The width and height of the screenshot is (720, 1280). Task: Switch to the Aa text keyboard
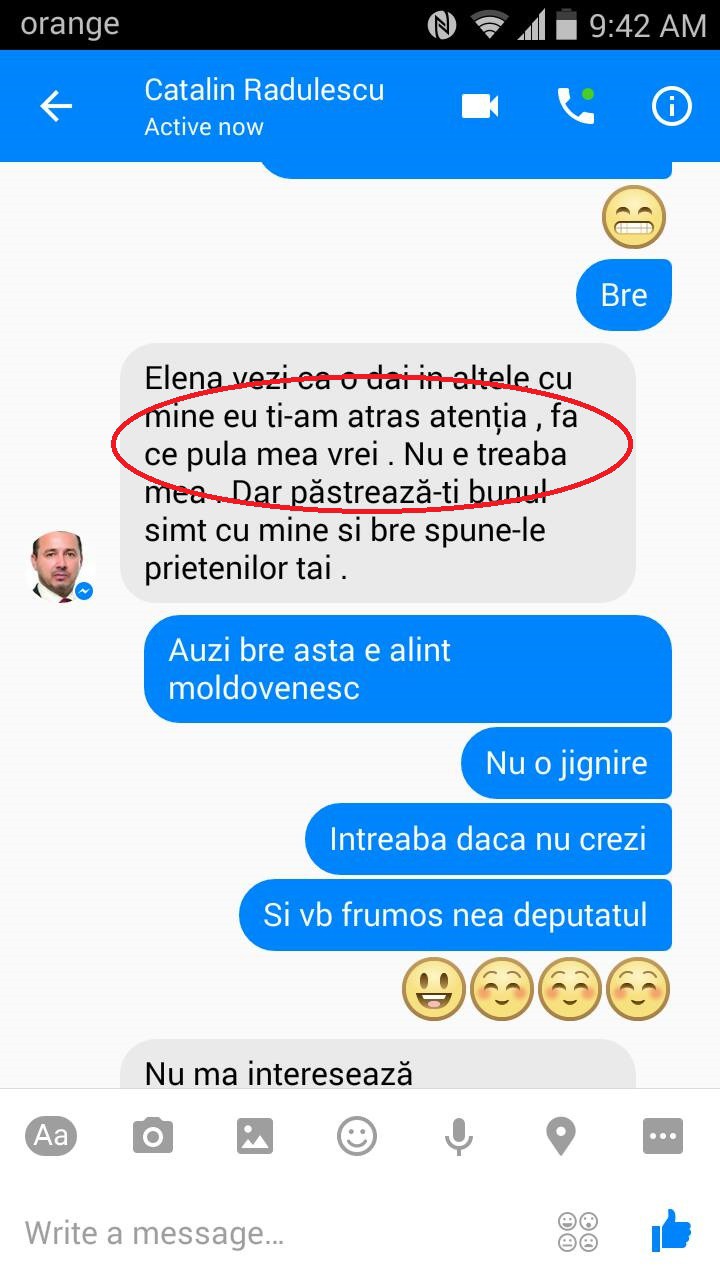[x=51, y=1136]
